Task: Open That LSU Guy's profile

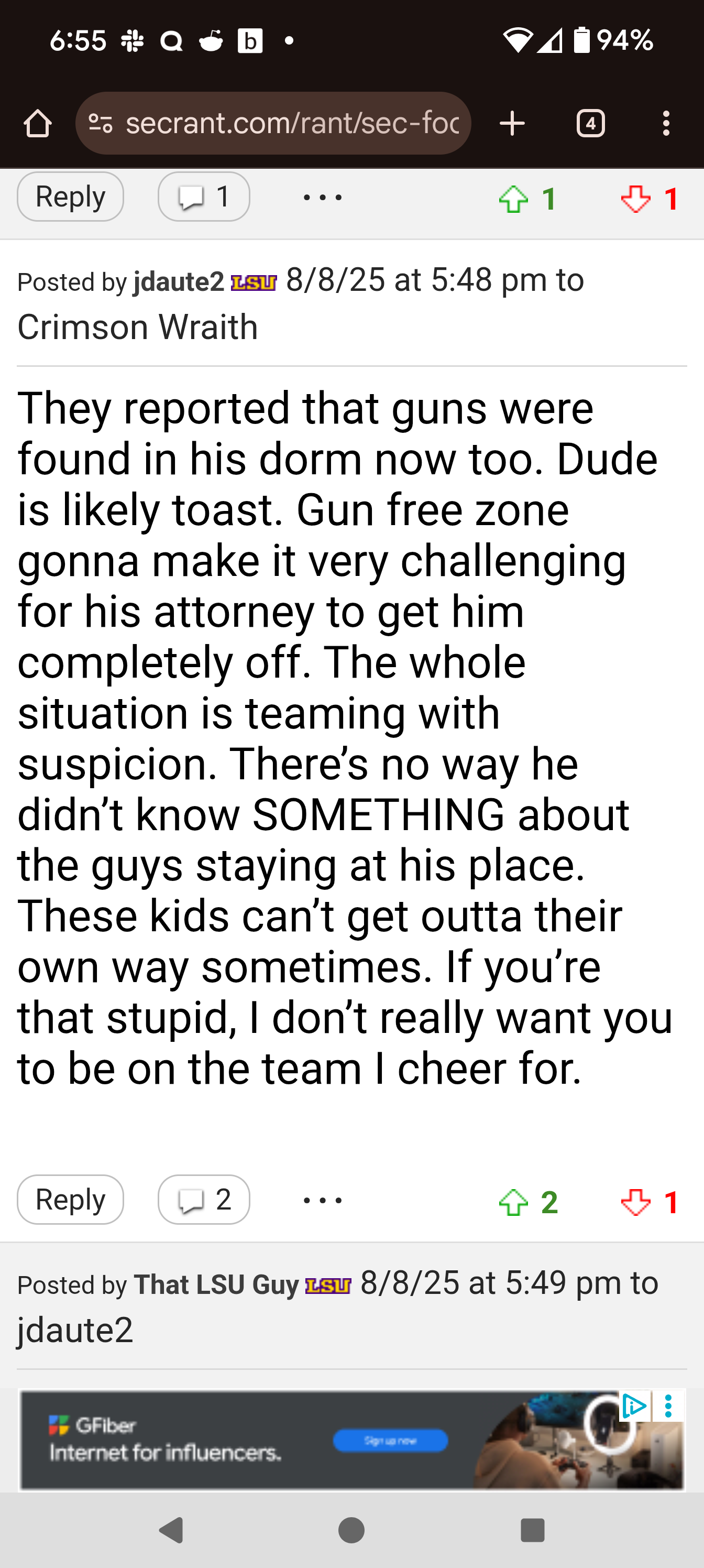Action: point(216,1284)
